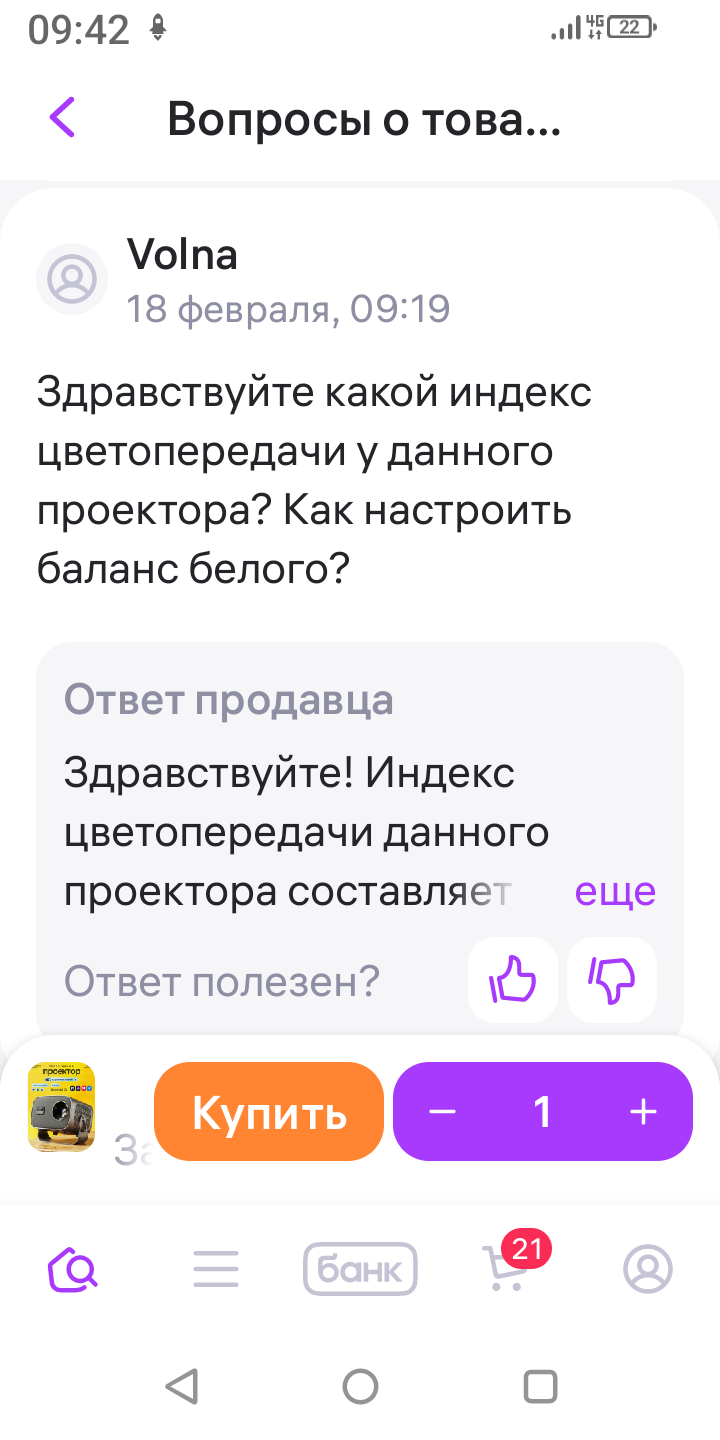Decrease quantity with the minus button
The image size is (720, 1440).
pyautogui.click(x=442, y=1112)
